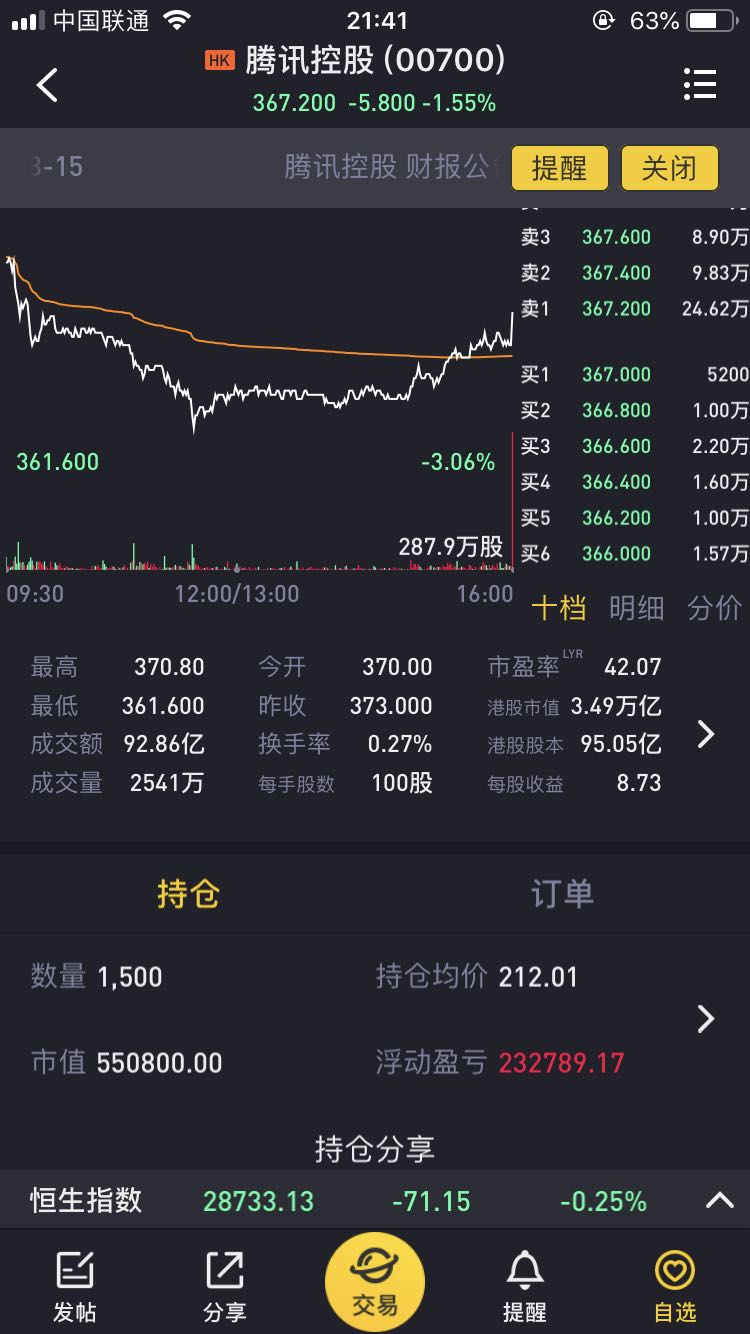Expand the 恒生指数 index bar
This screenshot has height=1334, width=750.
720,1201
